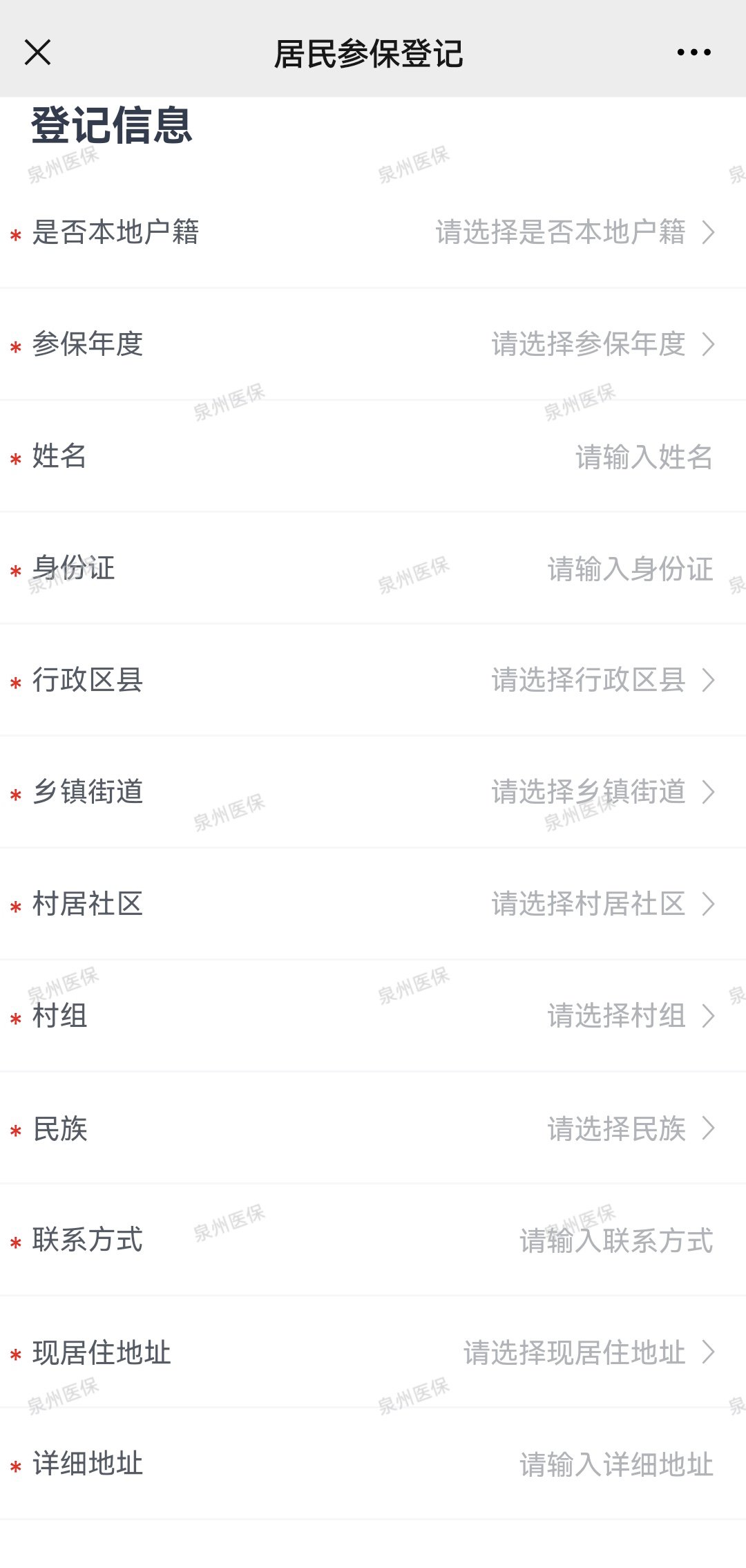This screenshot has height=1568, width=746.
Task: Enter the 联系方式 field
Action: click(373, 1240)
